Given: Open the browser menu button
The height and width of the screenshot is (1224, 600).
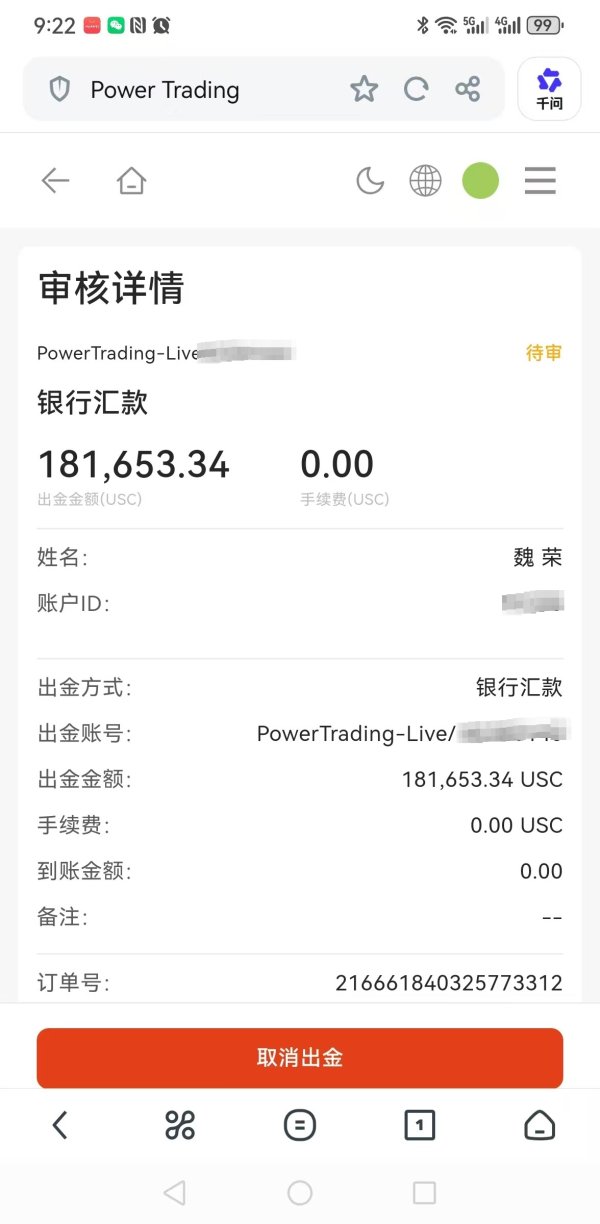Looking at the screenshot, I should (300, 1126).
